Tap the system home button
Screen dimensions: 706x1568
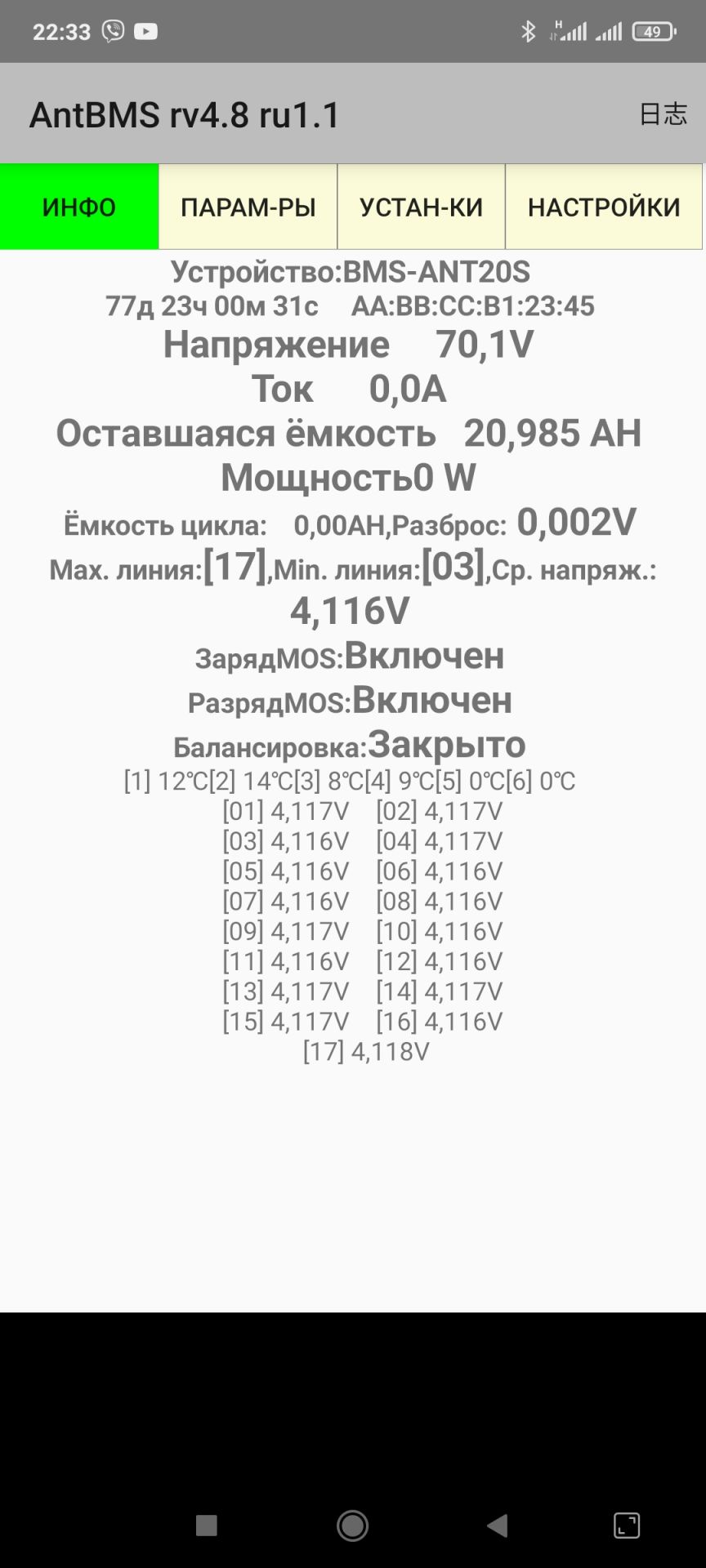tap(352, 1525)
